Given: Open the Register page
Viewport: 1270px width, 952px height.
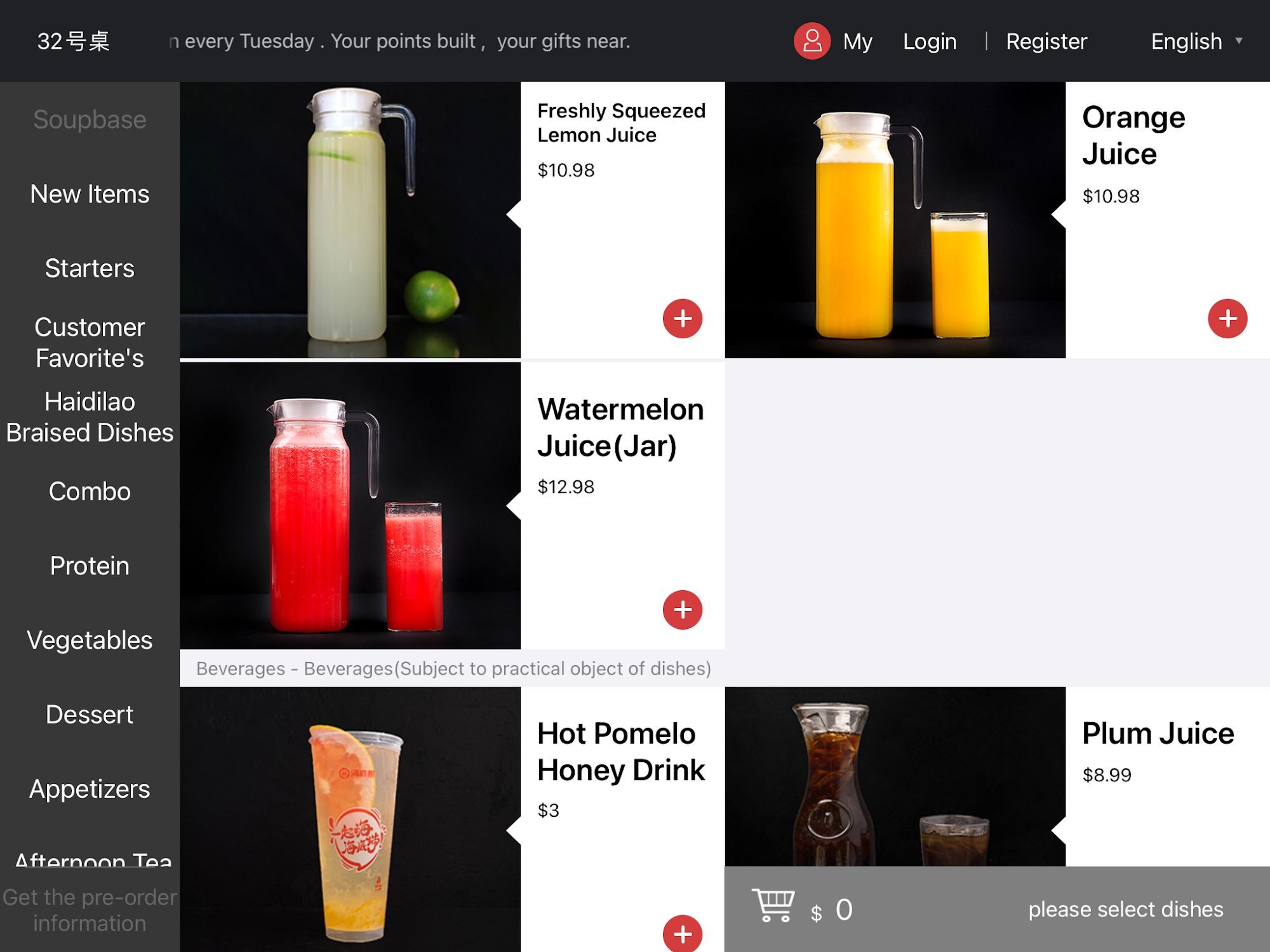Looking at the screenshot, I should pyautogui.click(x=1046, y=41).
